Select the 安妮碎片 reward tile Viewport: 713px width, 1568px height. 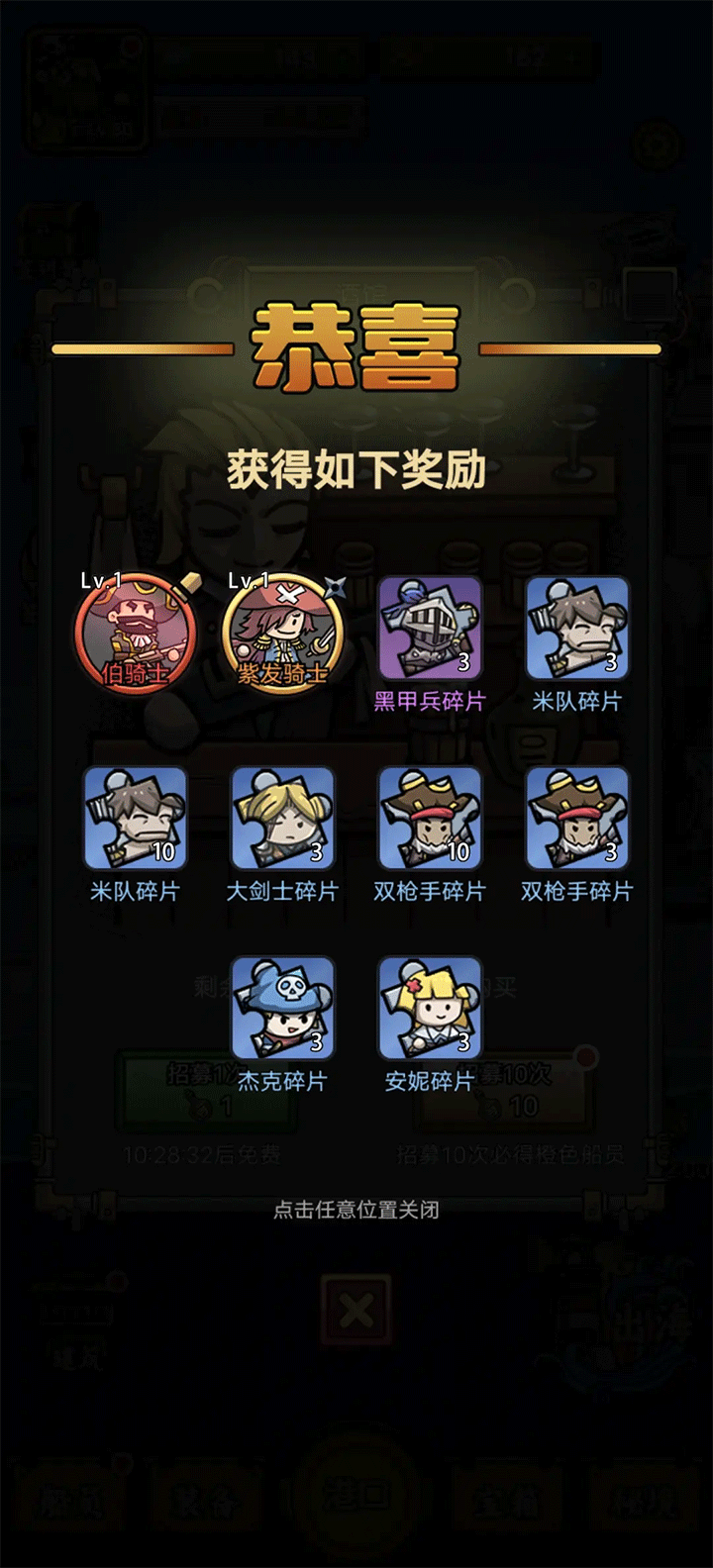pyautogui.click(x=430, y=1010)
